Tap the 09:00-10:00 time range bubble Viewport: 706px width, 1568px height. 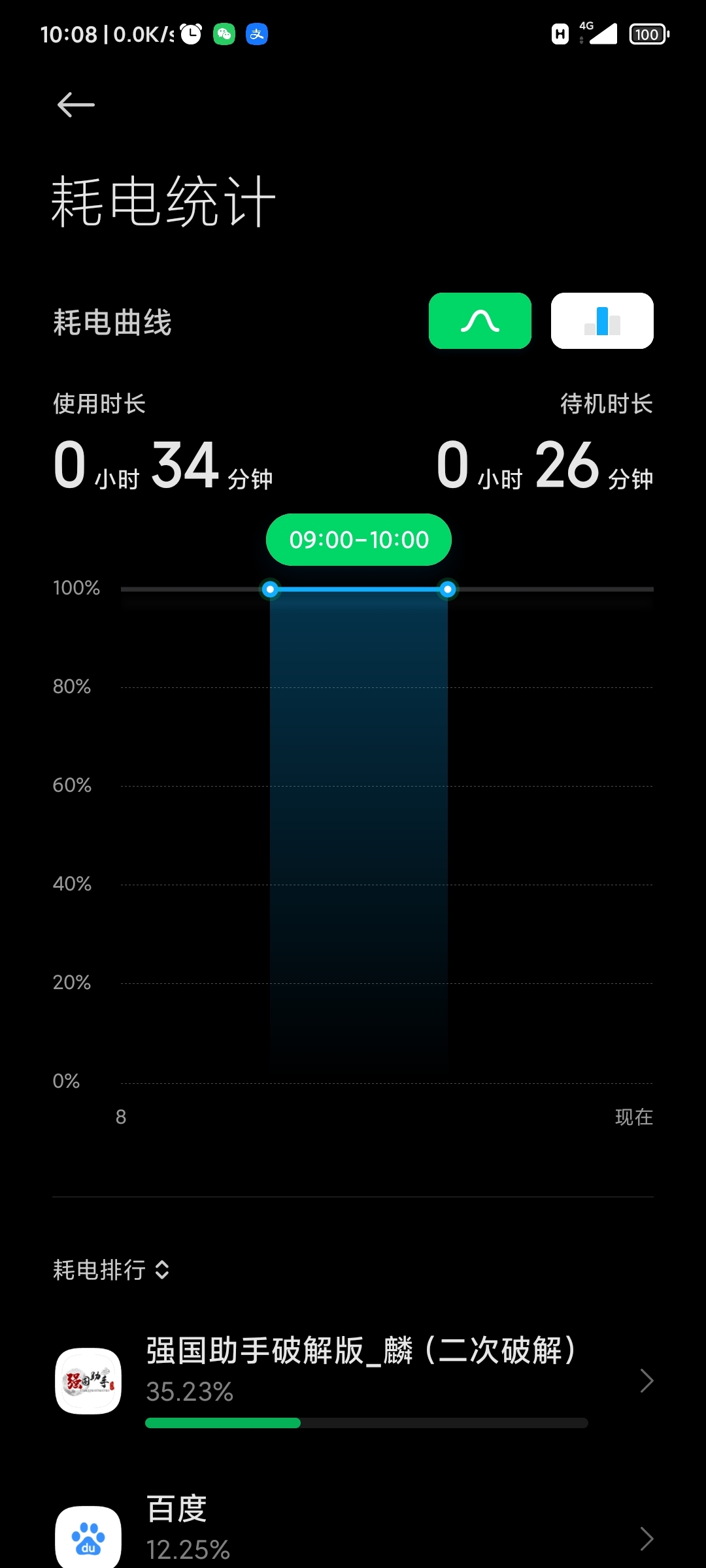(x=359, y=540)
